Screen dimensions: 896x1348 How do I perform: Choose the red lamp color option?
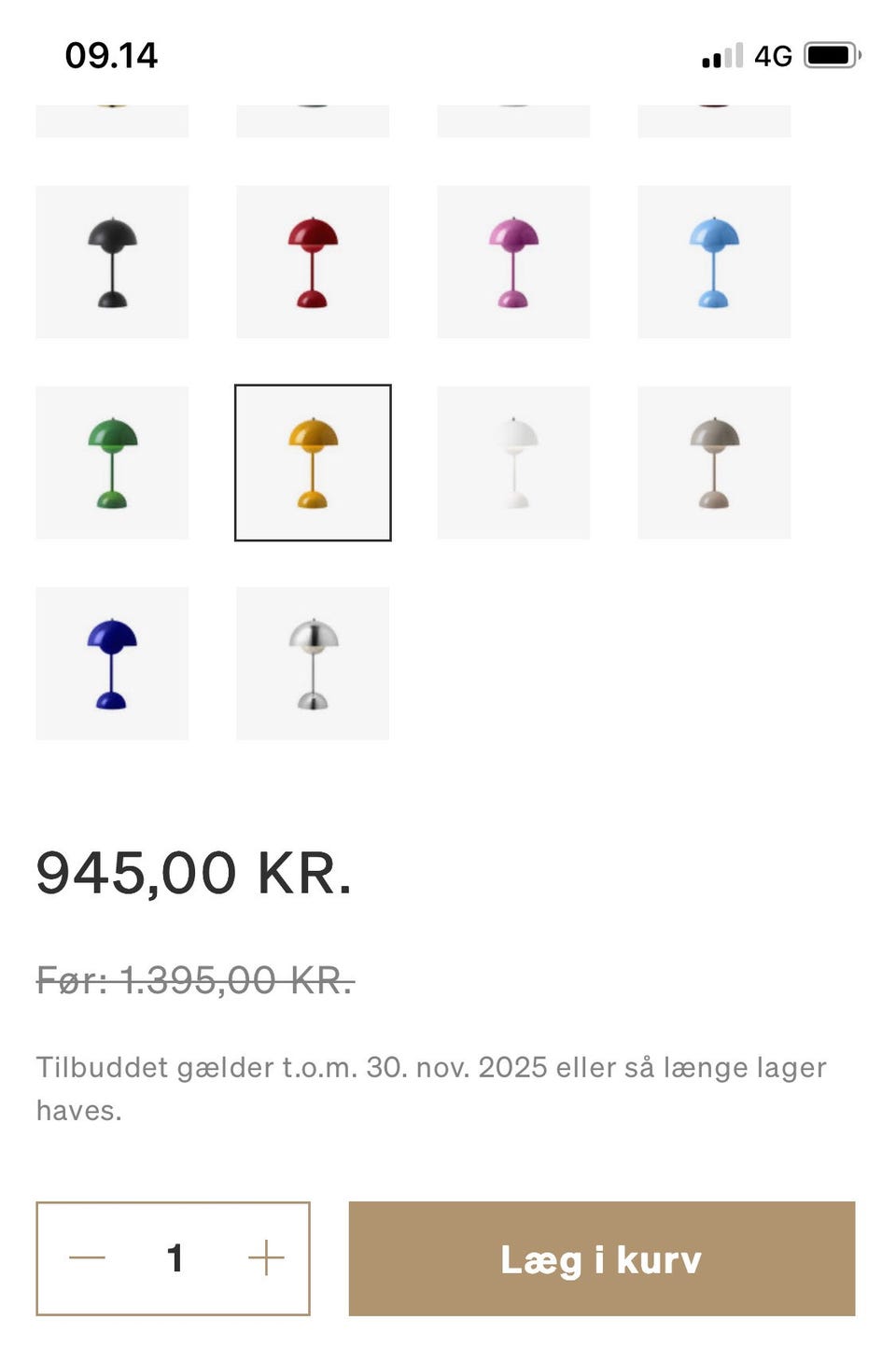tap(312, 261)
